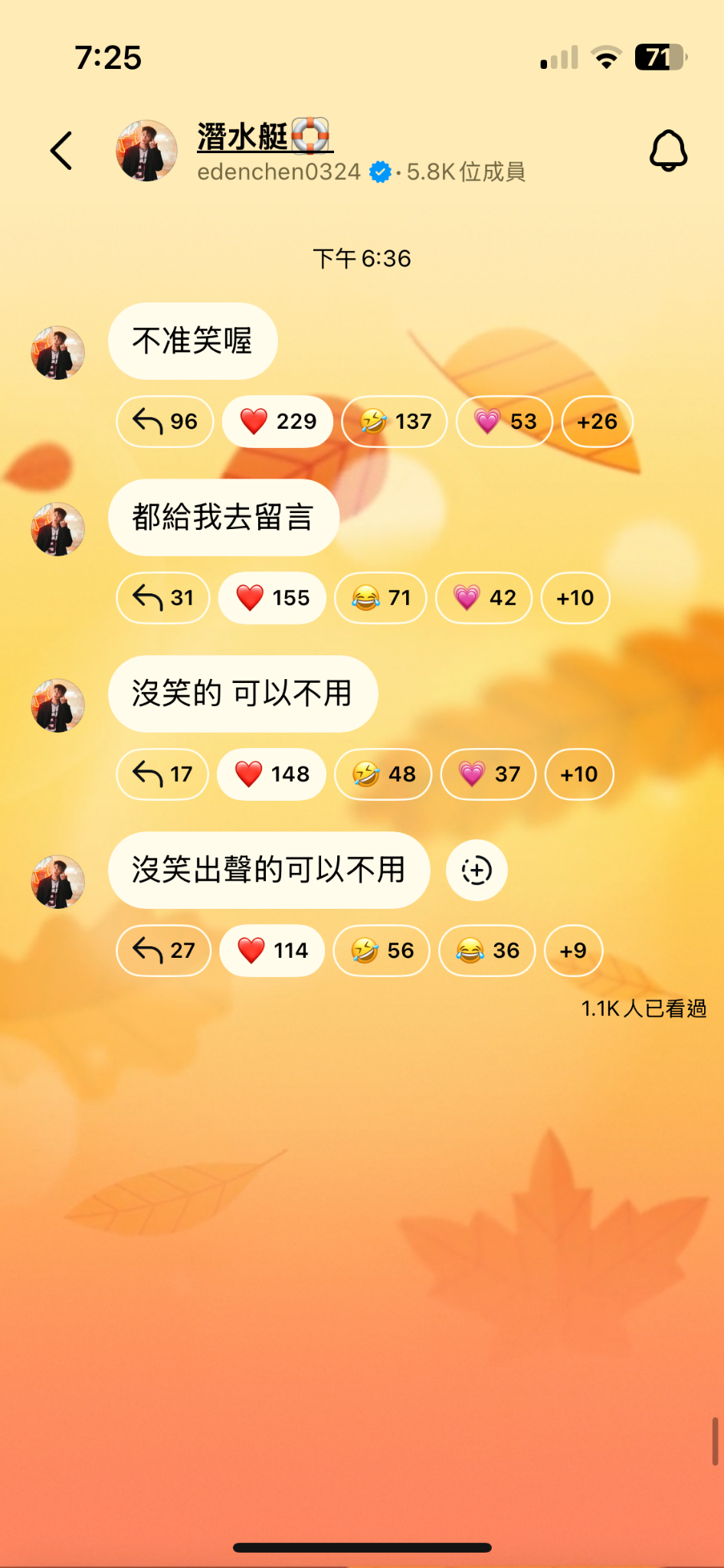View the 17 replies to 沒笑的 可以不用
The height and width of the screenshot is (1568, 724).
click(x=162, y=774)
